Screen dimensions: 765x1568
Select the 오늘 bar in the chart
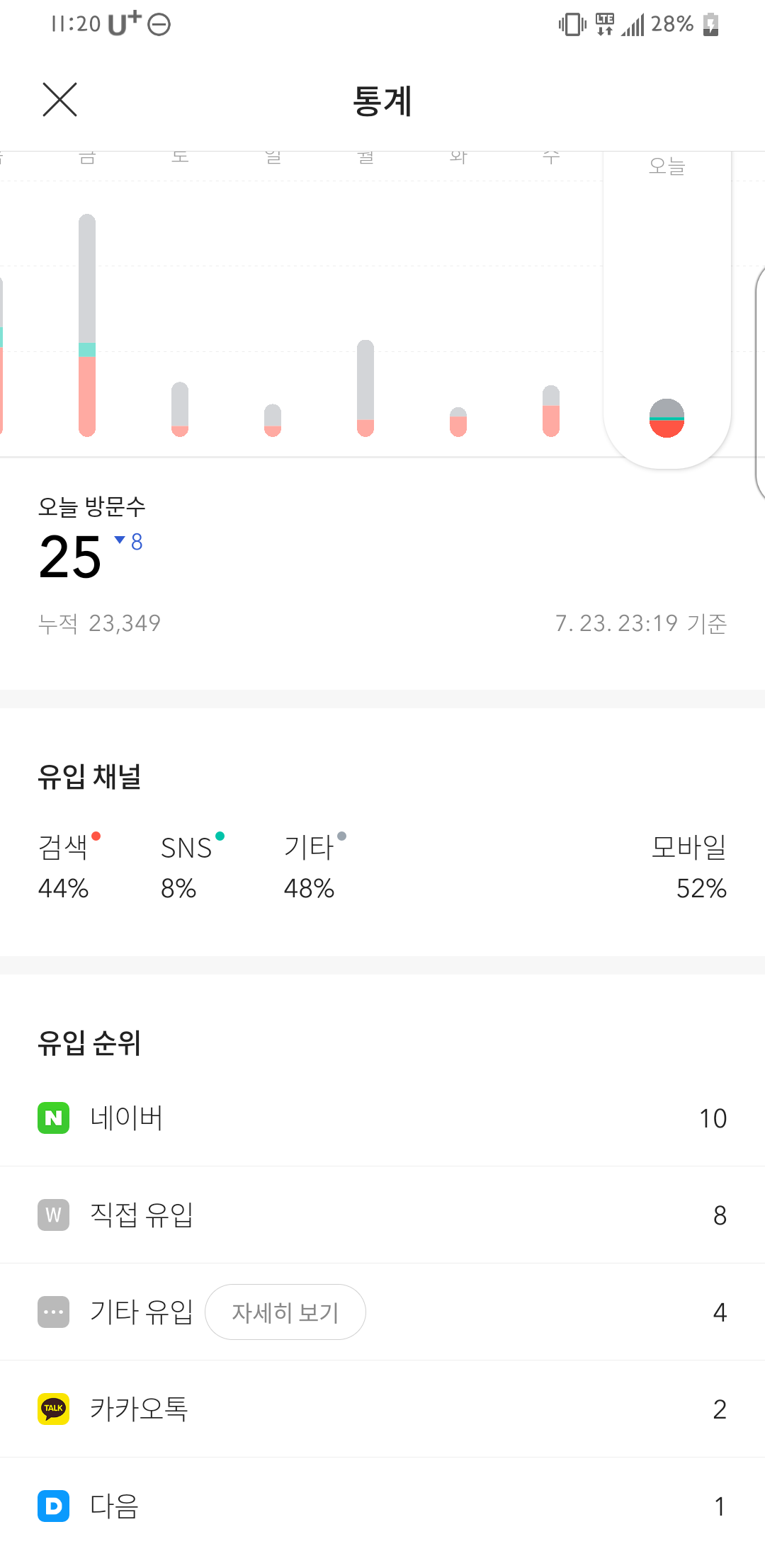click(667, 418)
